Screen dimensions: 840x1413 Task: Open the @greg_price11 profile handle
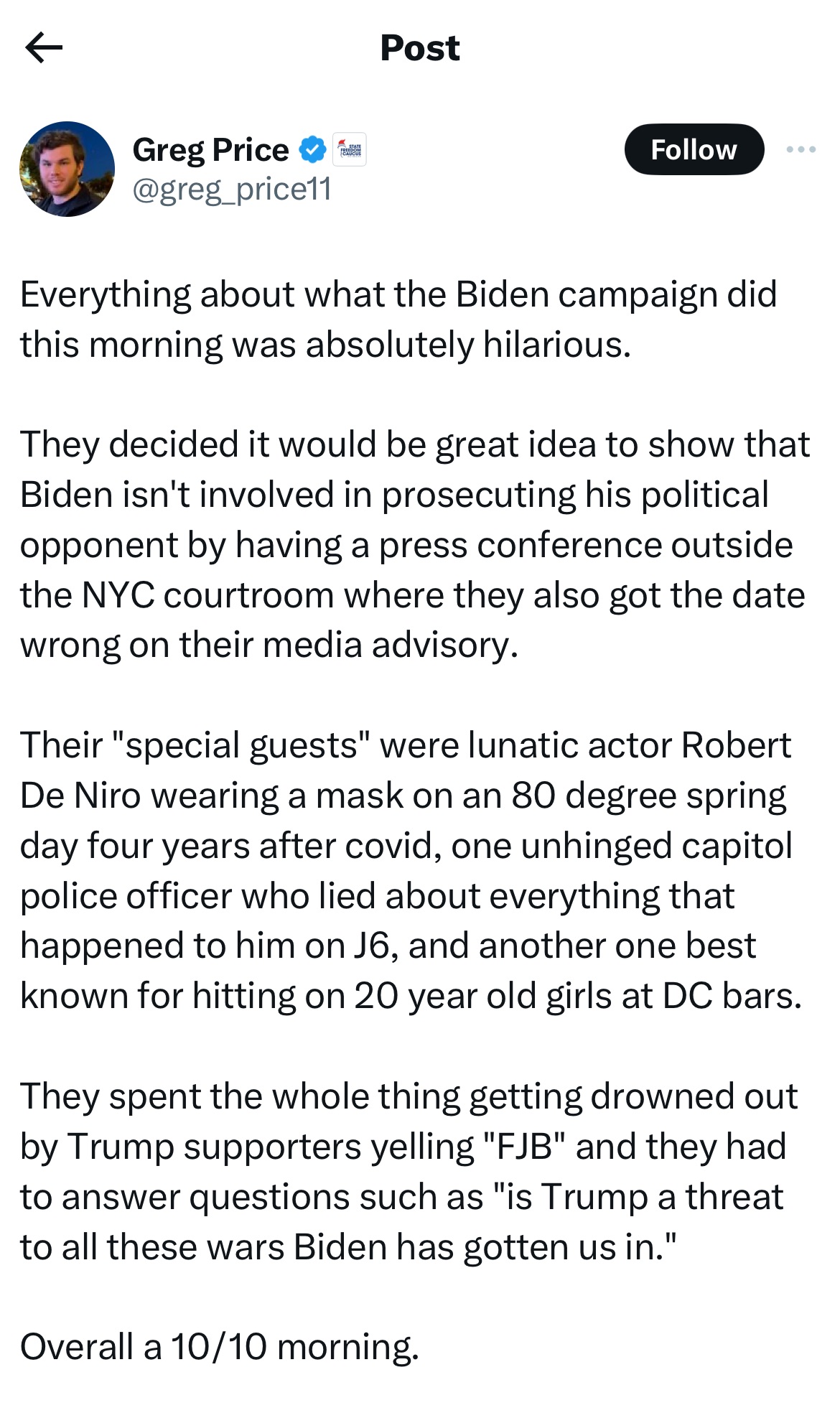click(x=232, y=190)
